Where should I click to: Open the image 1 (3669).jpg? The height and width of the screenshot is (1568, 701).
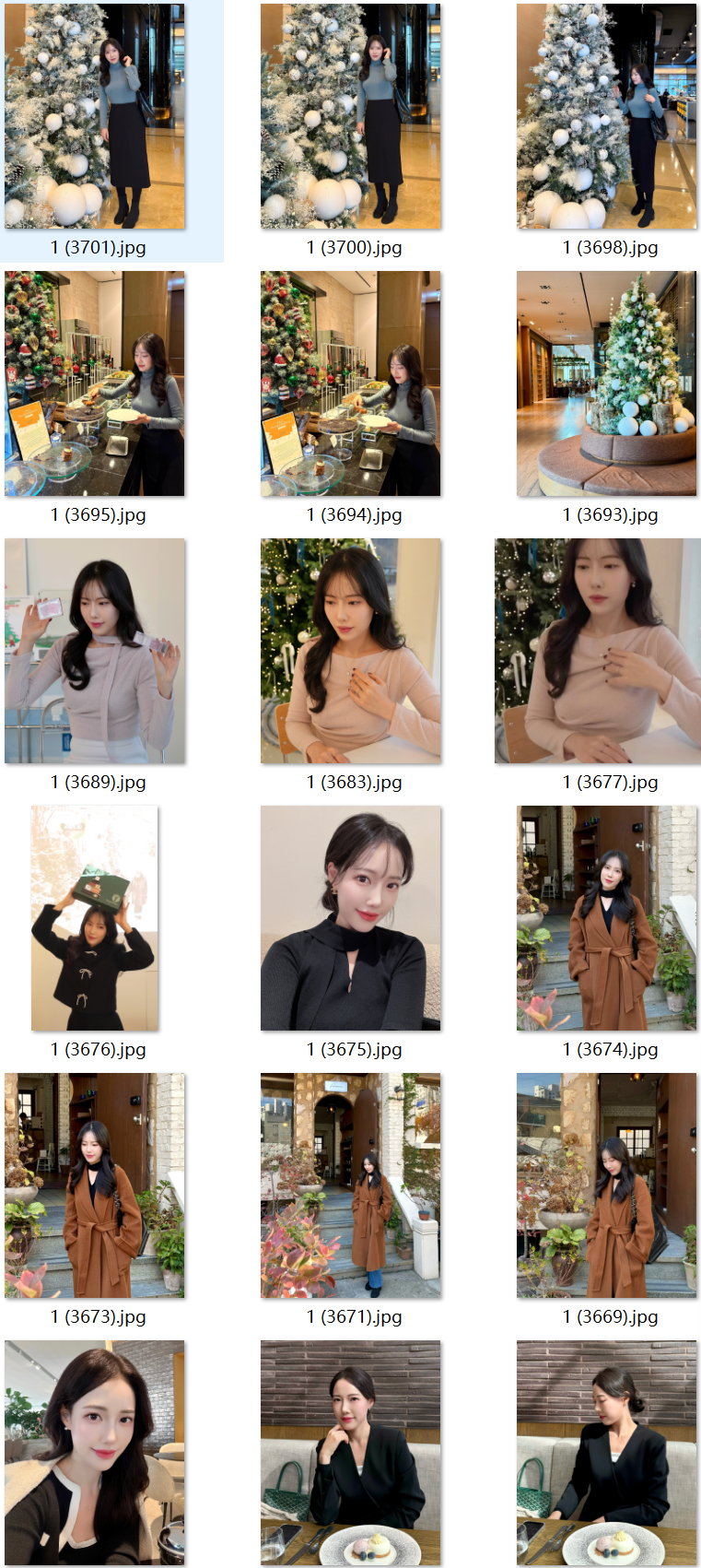(606, 1185)
